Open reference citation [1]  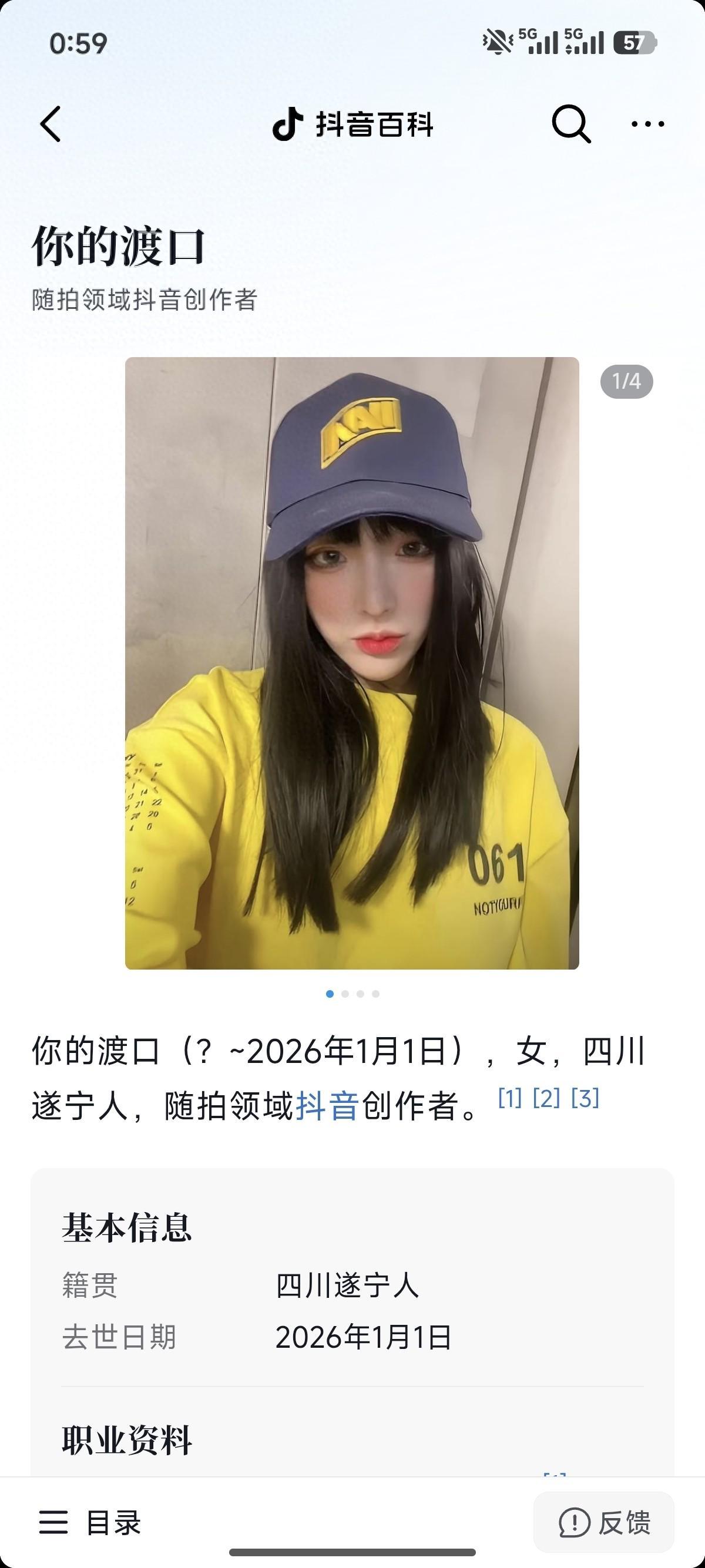pyautogui.click(x=510, y=1098)
